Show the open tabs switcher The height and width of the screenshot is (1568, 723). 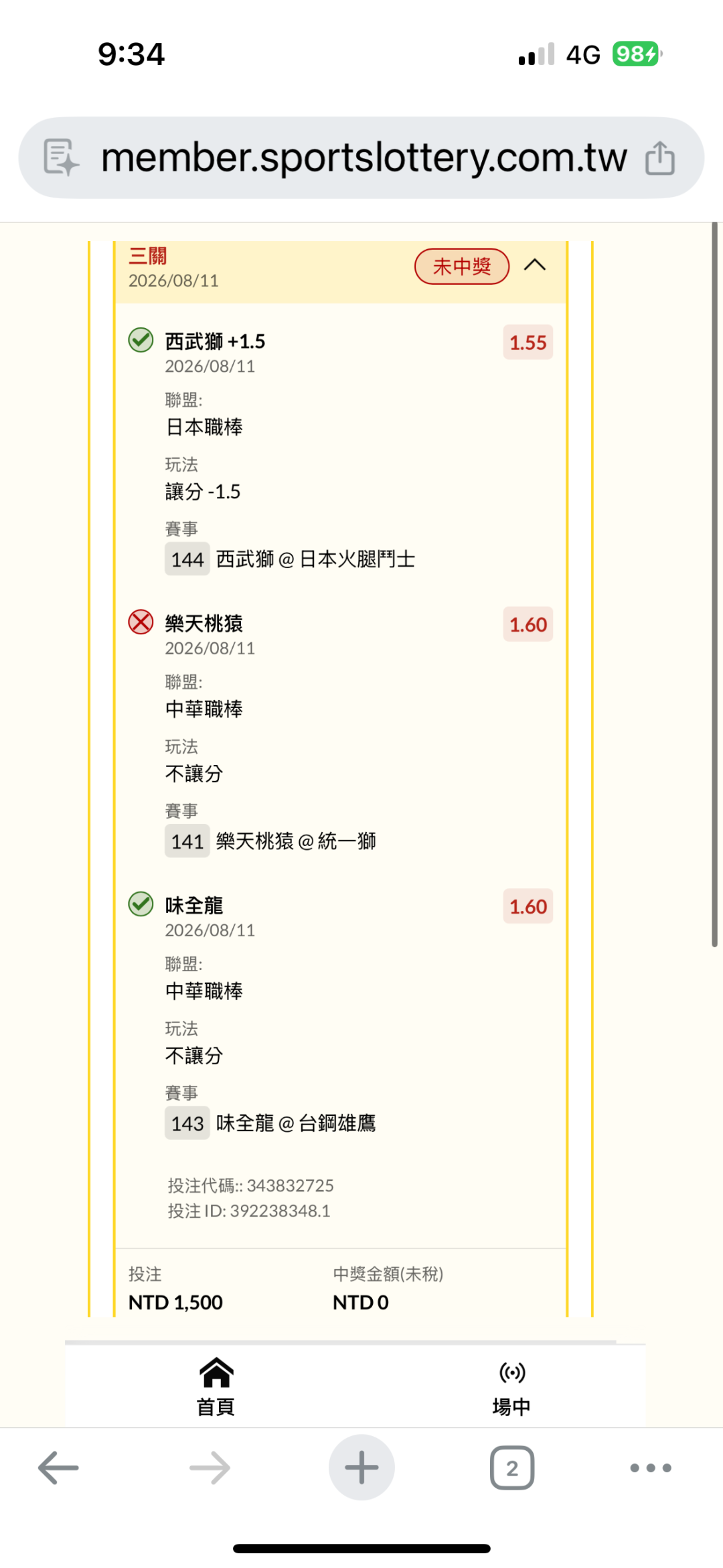(x=512, y=1468)
